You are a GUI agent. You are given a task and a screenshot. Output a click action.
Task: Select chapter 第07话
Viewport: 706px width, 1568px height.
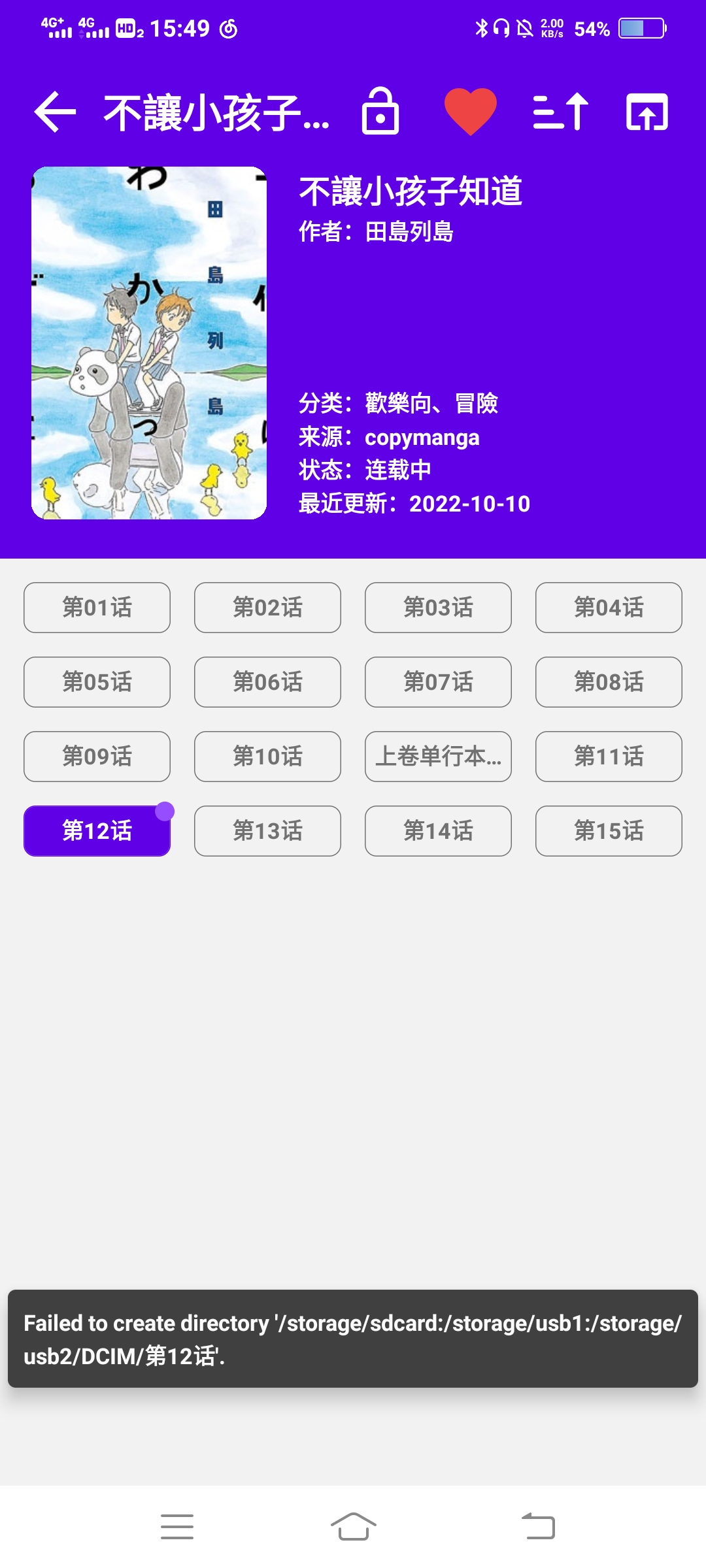pos(437,682)
